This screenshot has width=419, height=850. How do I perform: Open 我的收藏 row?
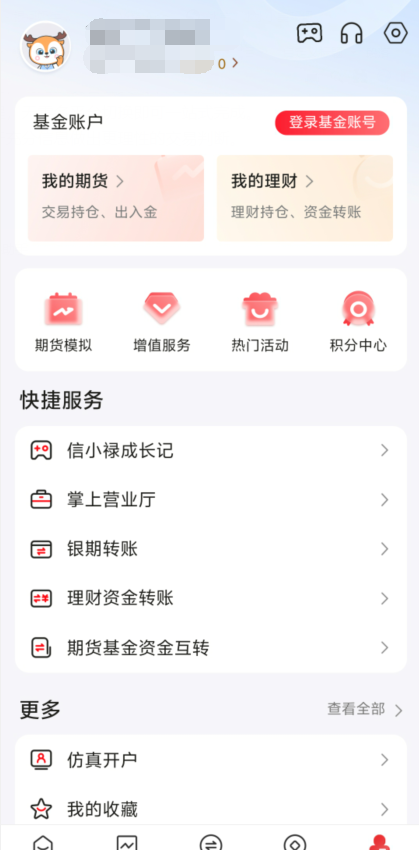pos(211,809)
